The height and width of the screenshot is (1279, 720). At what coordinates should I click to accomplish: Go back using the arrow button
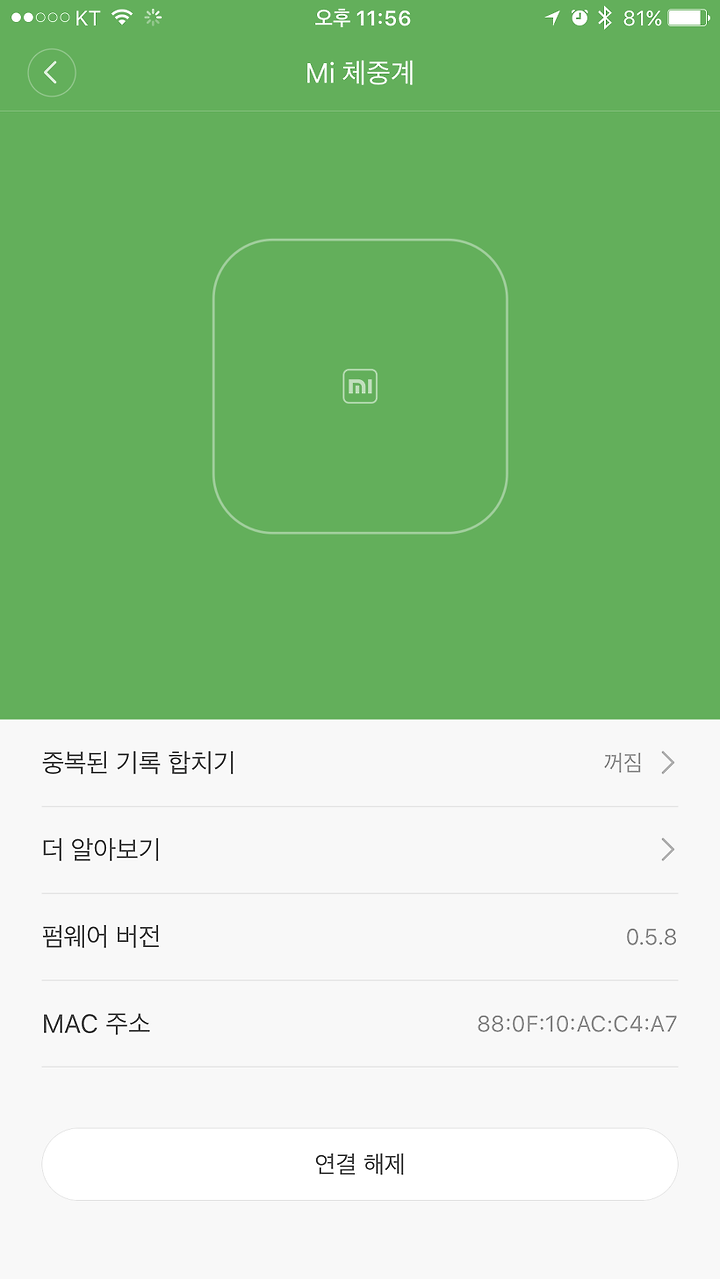[52, 73]
